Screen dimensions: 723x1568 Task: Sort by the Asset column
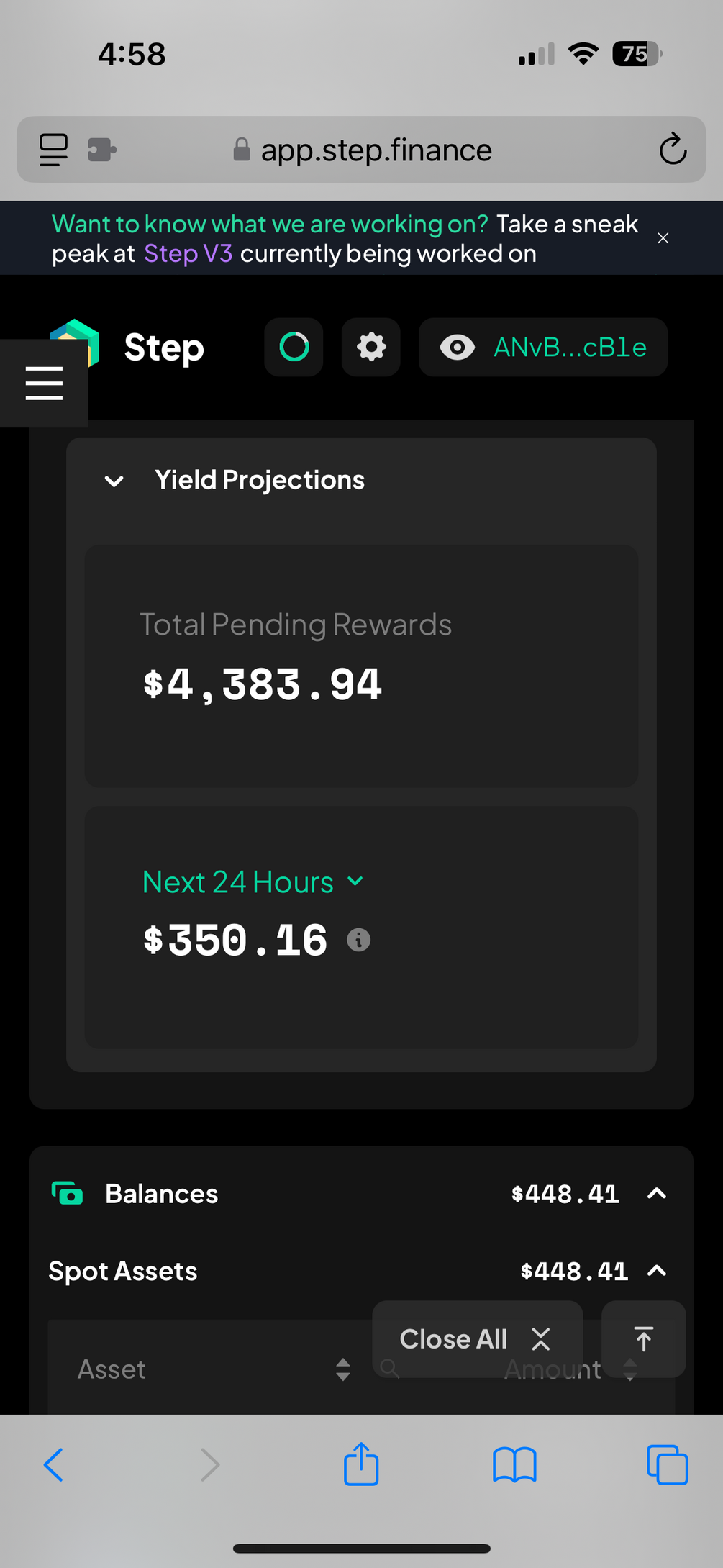pyautogui.click(x=342, y=1369)
